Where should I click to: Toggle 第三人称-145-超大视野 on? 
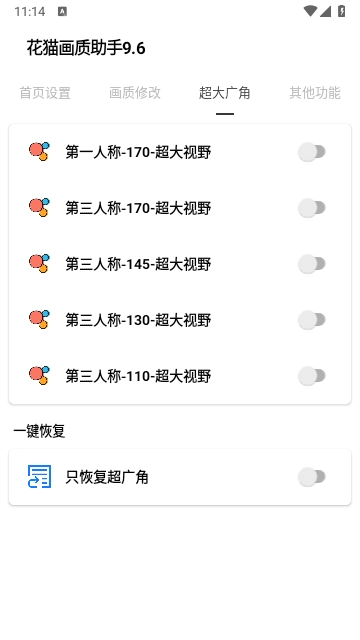tap(312, 264)
